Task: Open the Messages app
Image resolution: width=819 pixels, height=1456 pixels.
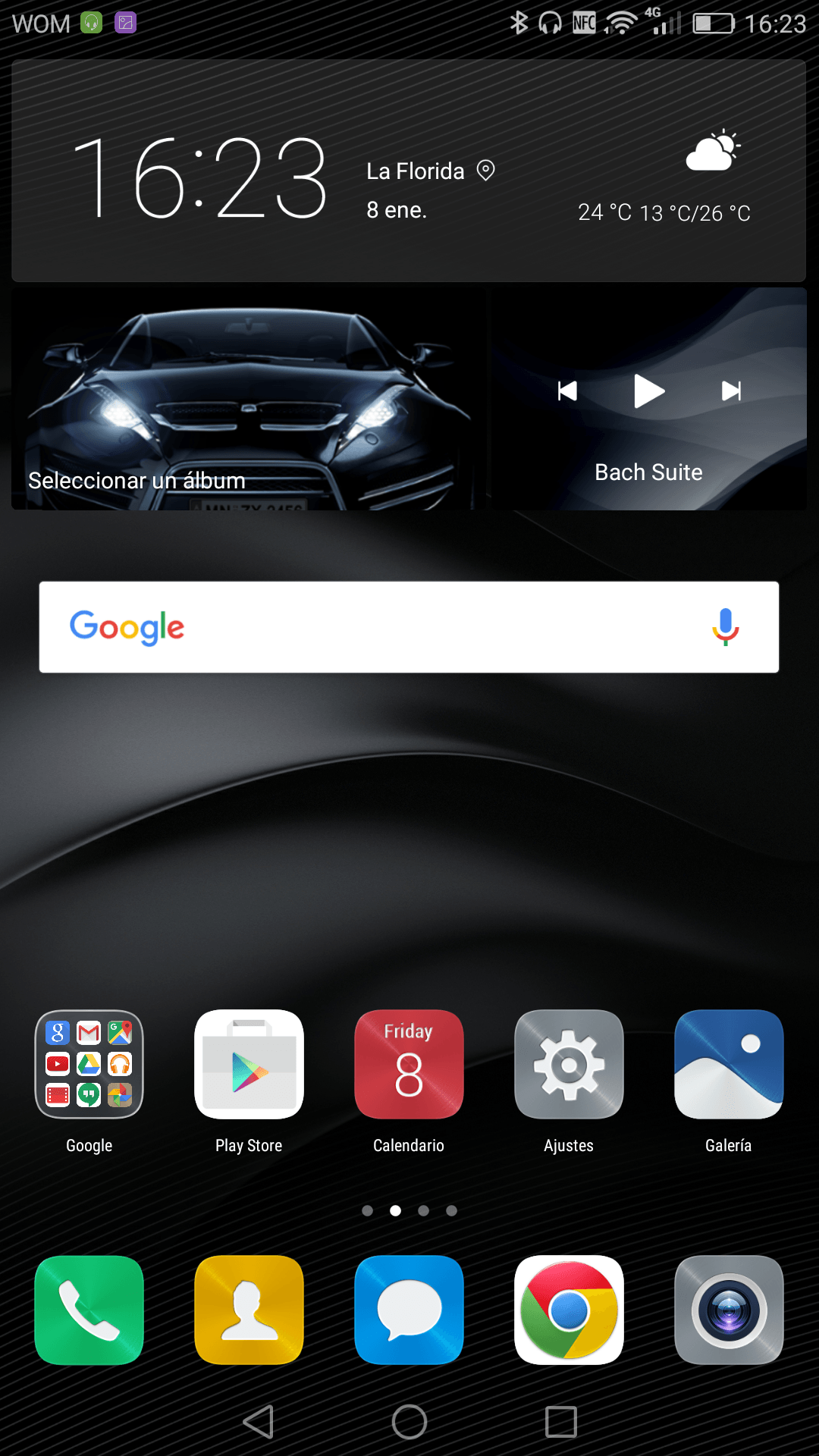Action: point(409,1310)
